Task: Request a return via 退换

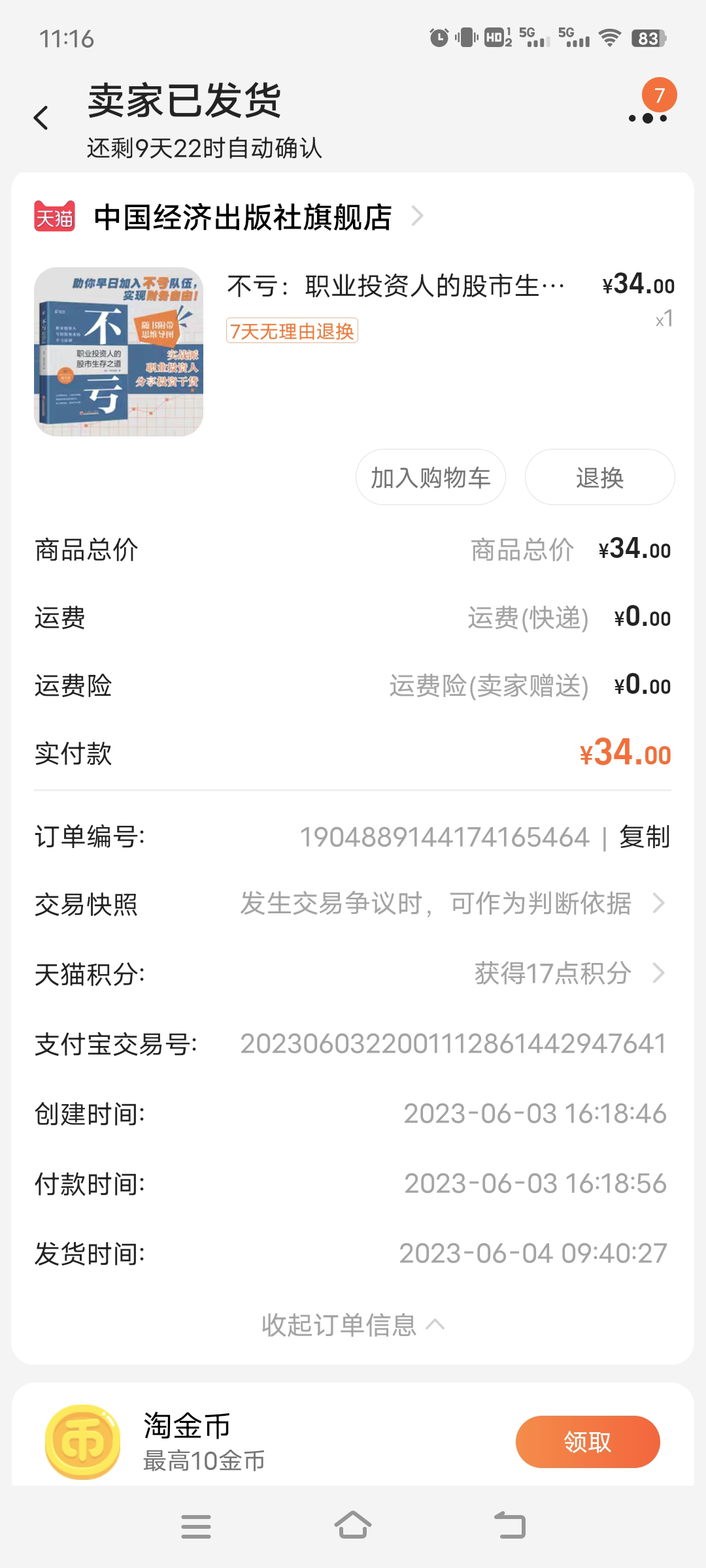Action: coord(599,478)
